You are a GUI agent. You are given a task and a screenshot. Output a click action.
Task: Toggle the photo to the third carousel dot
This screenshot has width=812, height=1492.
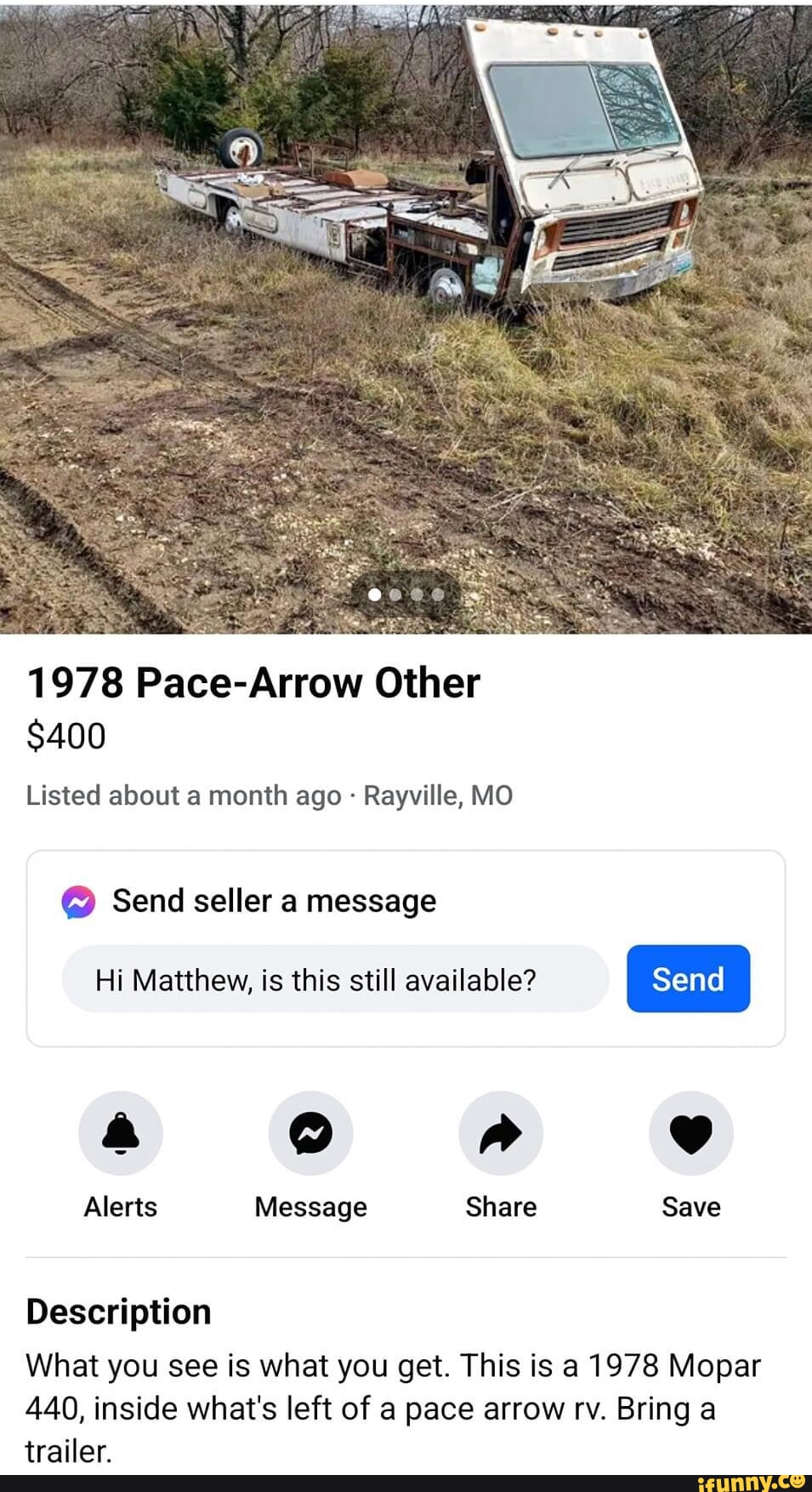click(417, 594)
